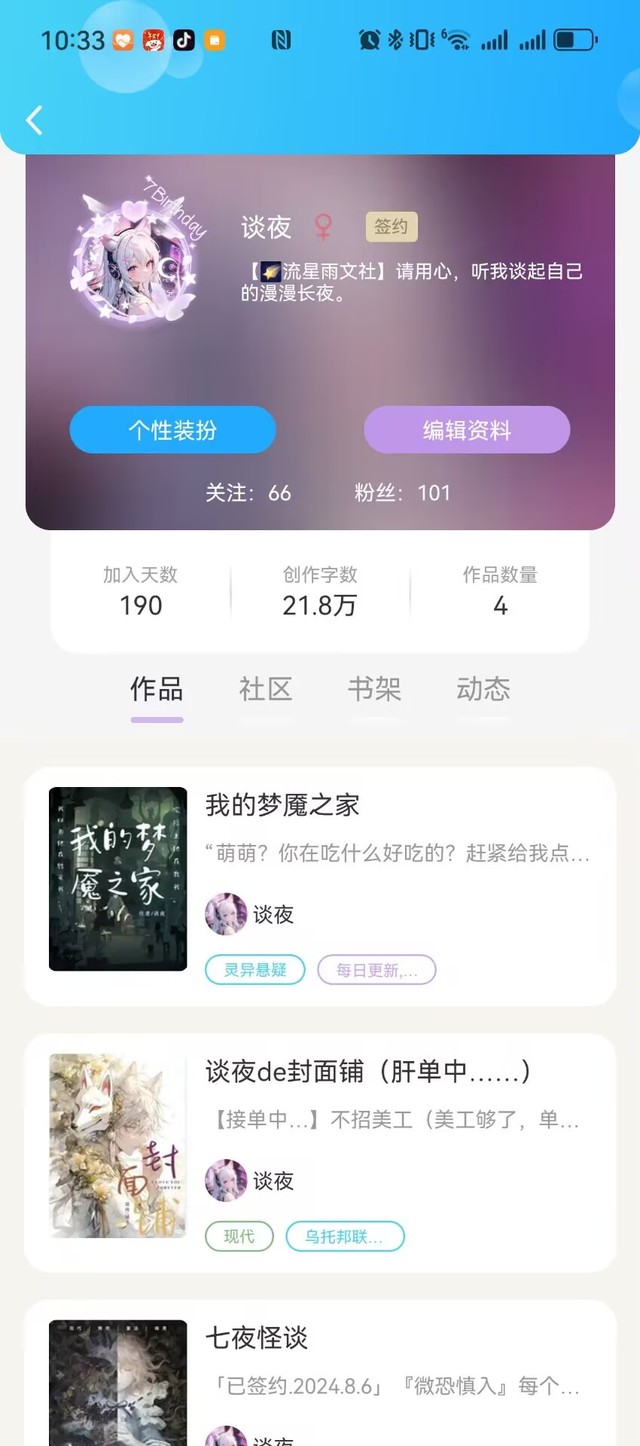Viewport: 640px width, 1446px height.
Task: Open the book 谈夜de封面铺
Action: click(x=368, y=1071)
